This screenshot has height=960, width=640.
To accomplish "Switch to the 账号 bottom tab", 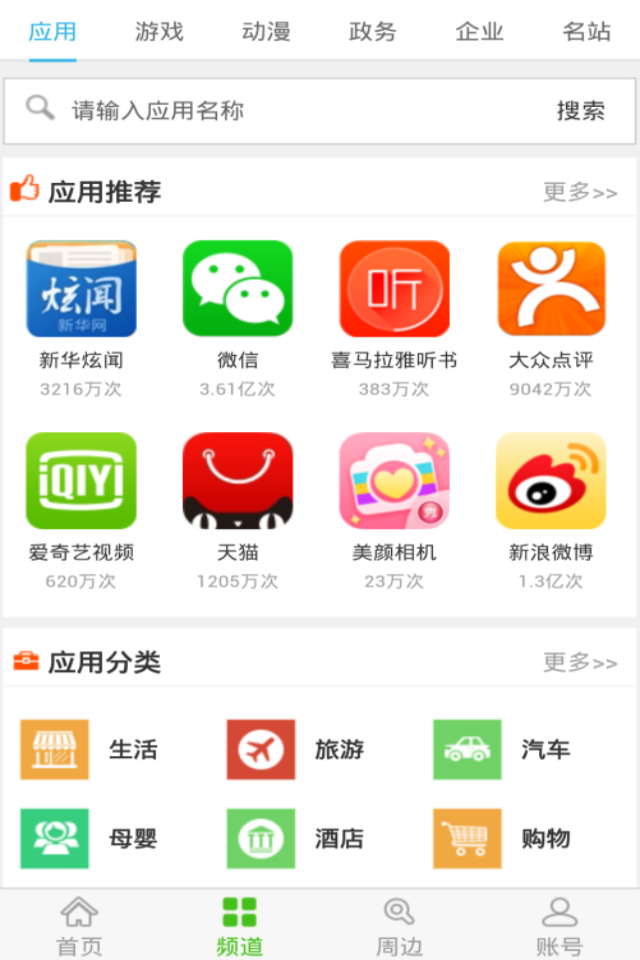I will [x=559, y=926].
